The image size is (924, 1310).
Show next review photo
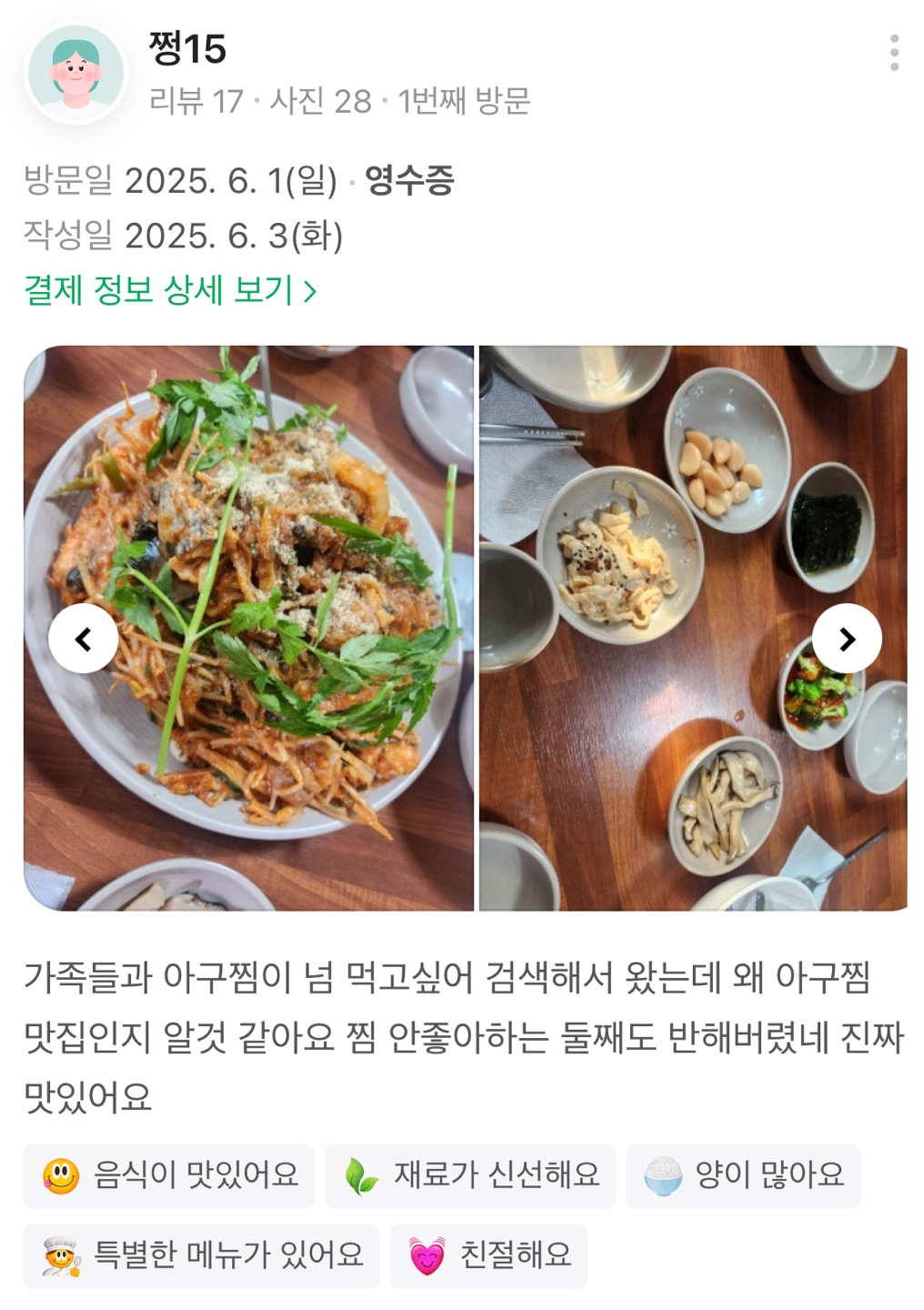[x=847, y=640]
